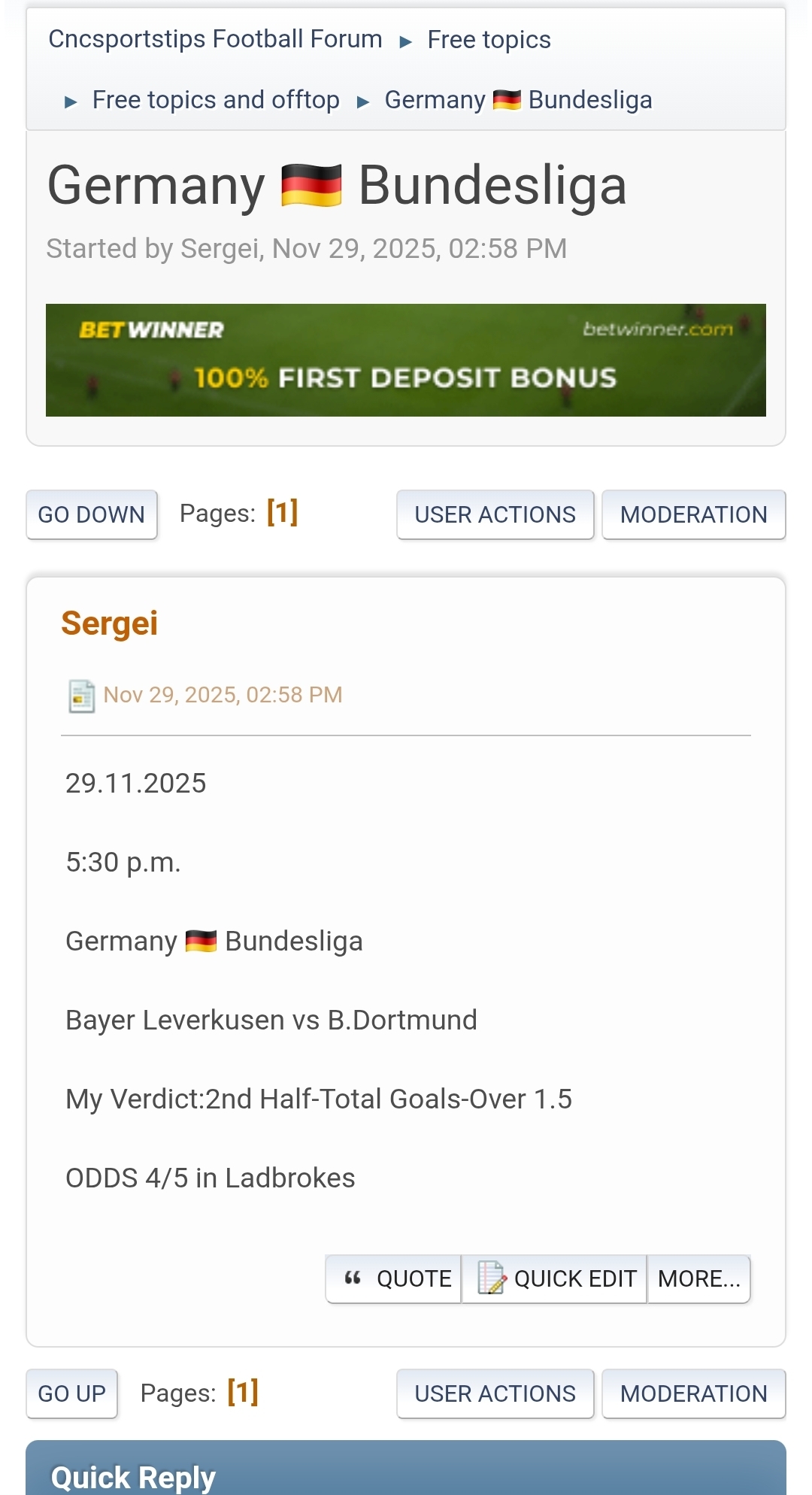Select page 1 in top pagination
Image resolution: width=812 pixels, height=1495 pixels.
pyautogui.click(x=283, y=513)
